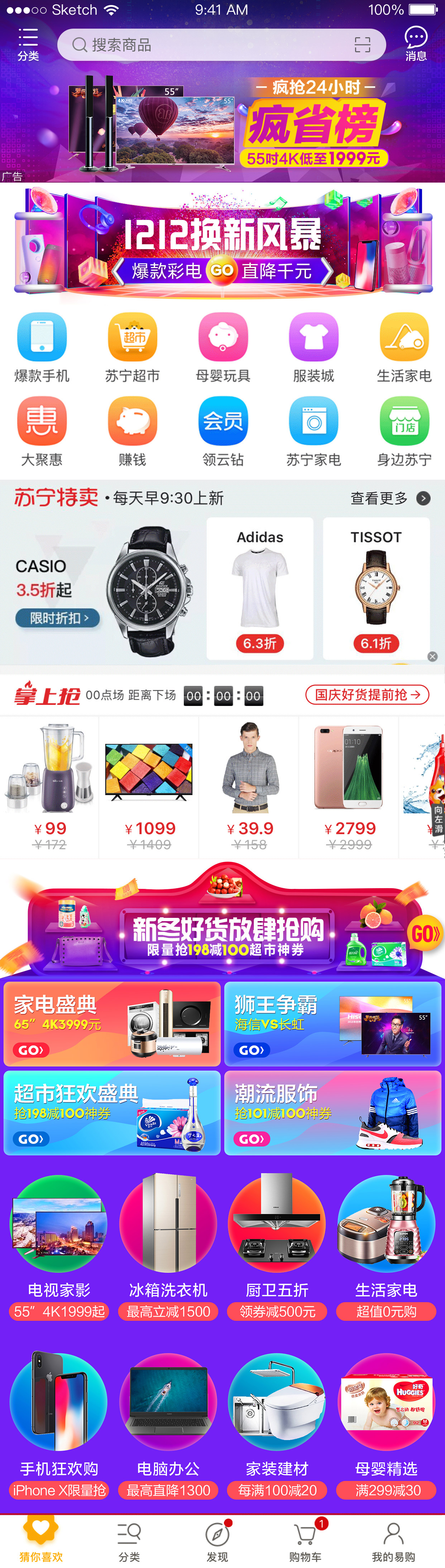
Task: Open the CASIO 限时折扣 button
Action: click(x=57, y=618)
